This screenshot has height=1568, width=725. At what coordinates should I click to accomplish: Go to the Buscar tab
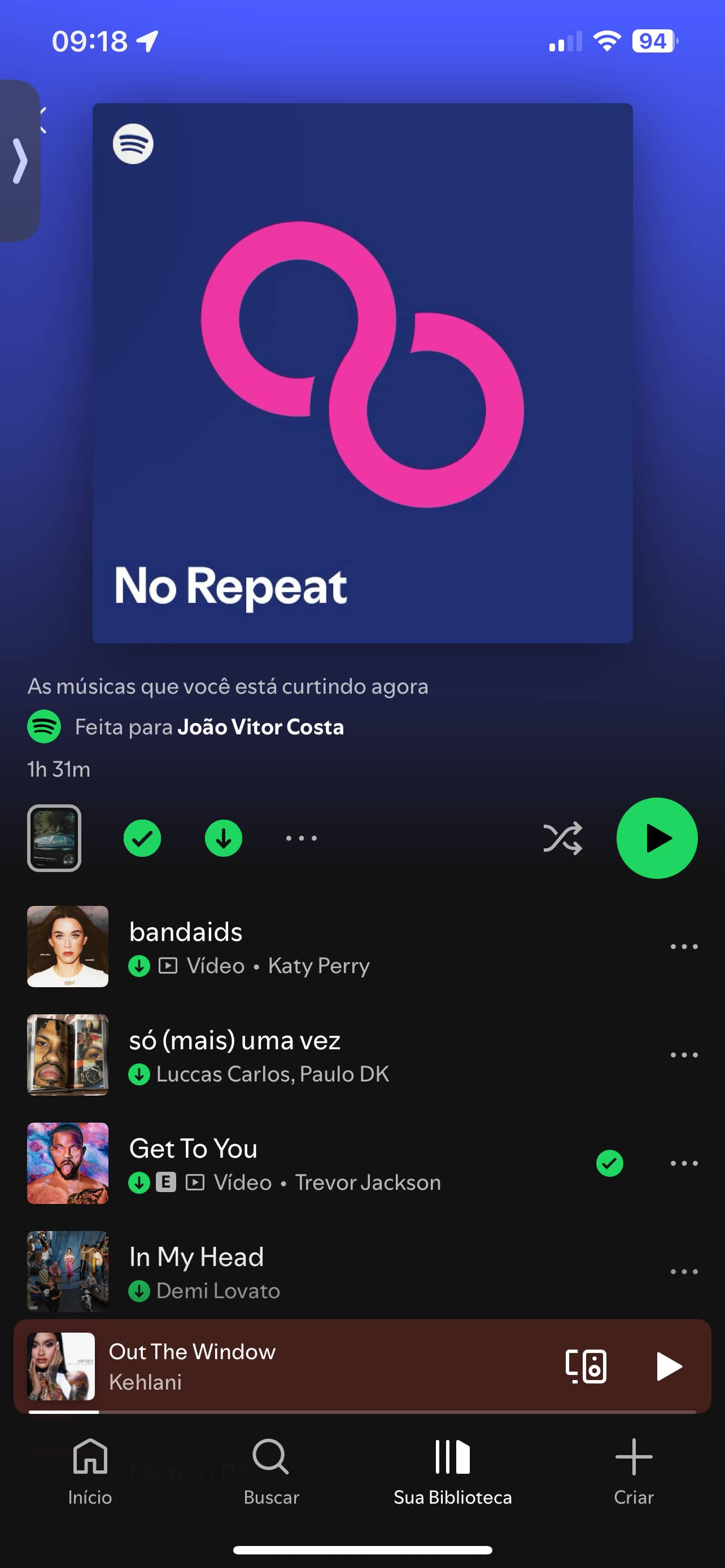click(x=271, y=1468)
